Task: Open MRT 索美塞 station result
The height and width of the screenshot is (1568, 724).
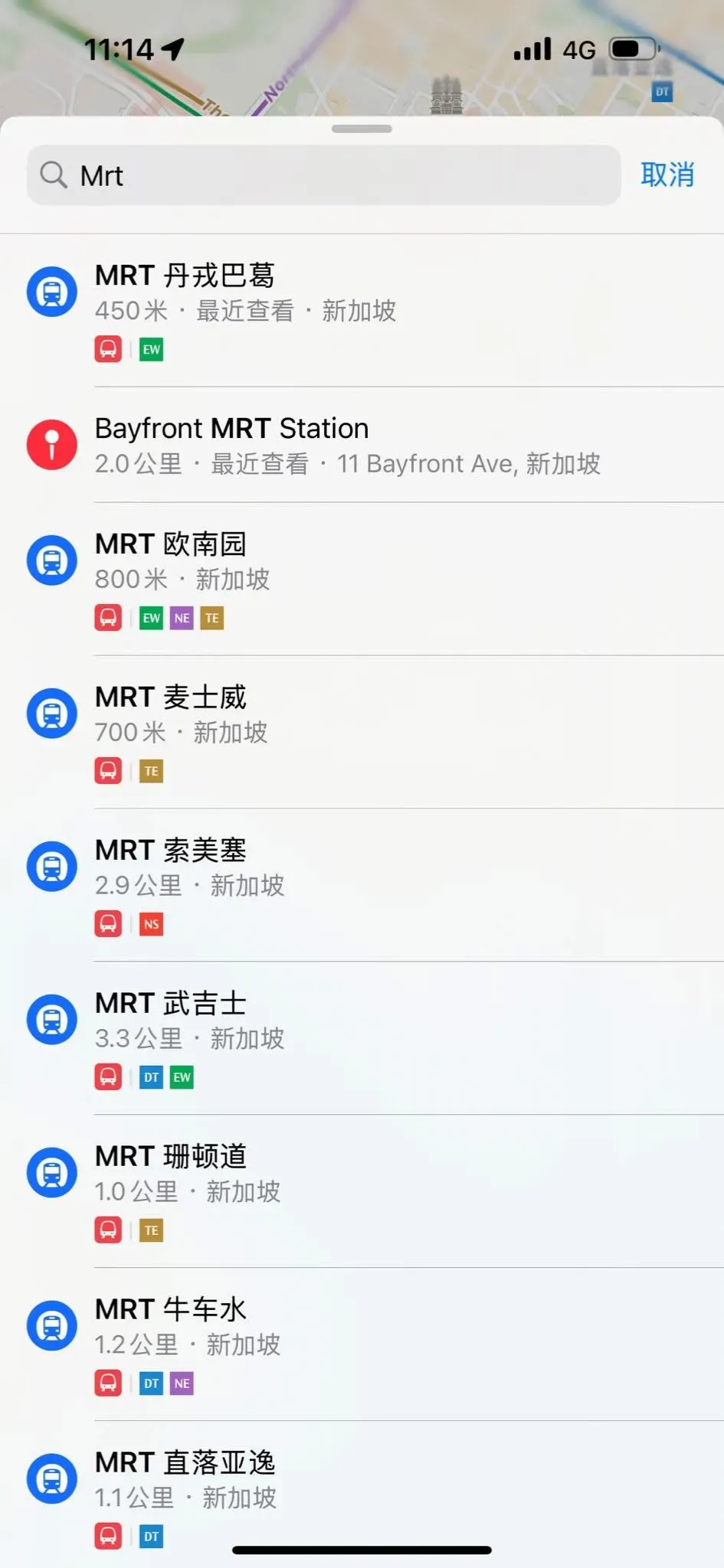Action: tap(362, 885)
